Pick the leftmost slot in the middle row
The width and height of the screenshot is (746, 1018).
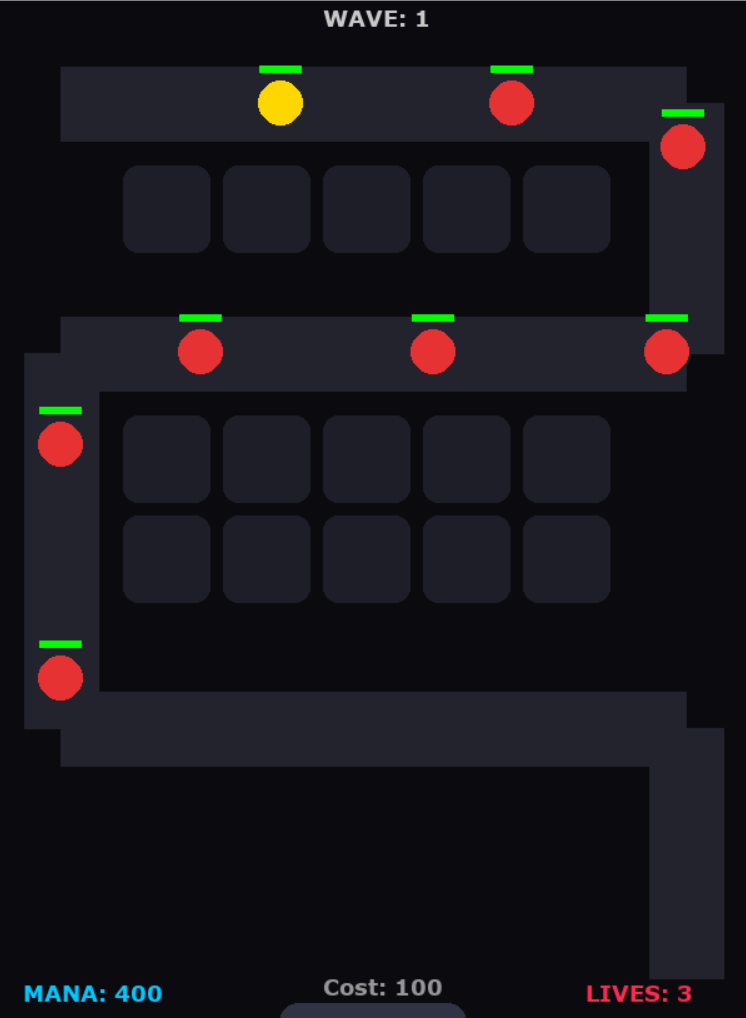pyautogui.click(x=167, y=459)
